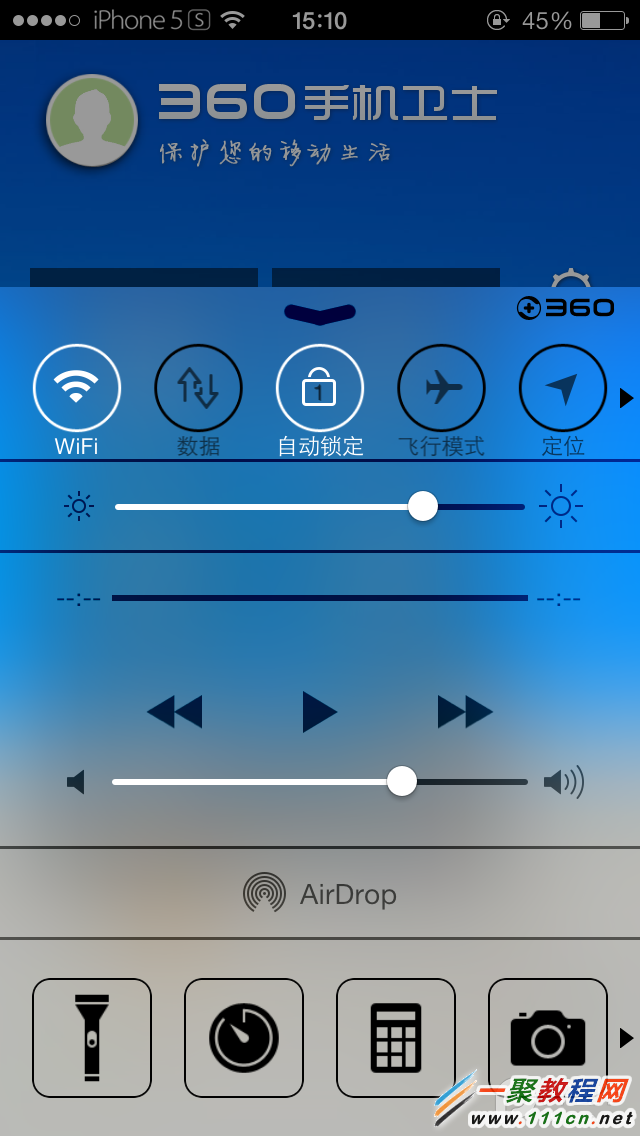The width and height of the screenshot is (640, 1136).
Task: Open the 360 settings gear icon
Action: tap(571, 279)
